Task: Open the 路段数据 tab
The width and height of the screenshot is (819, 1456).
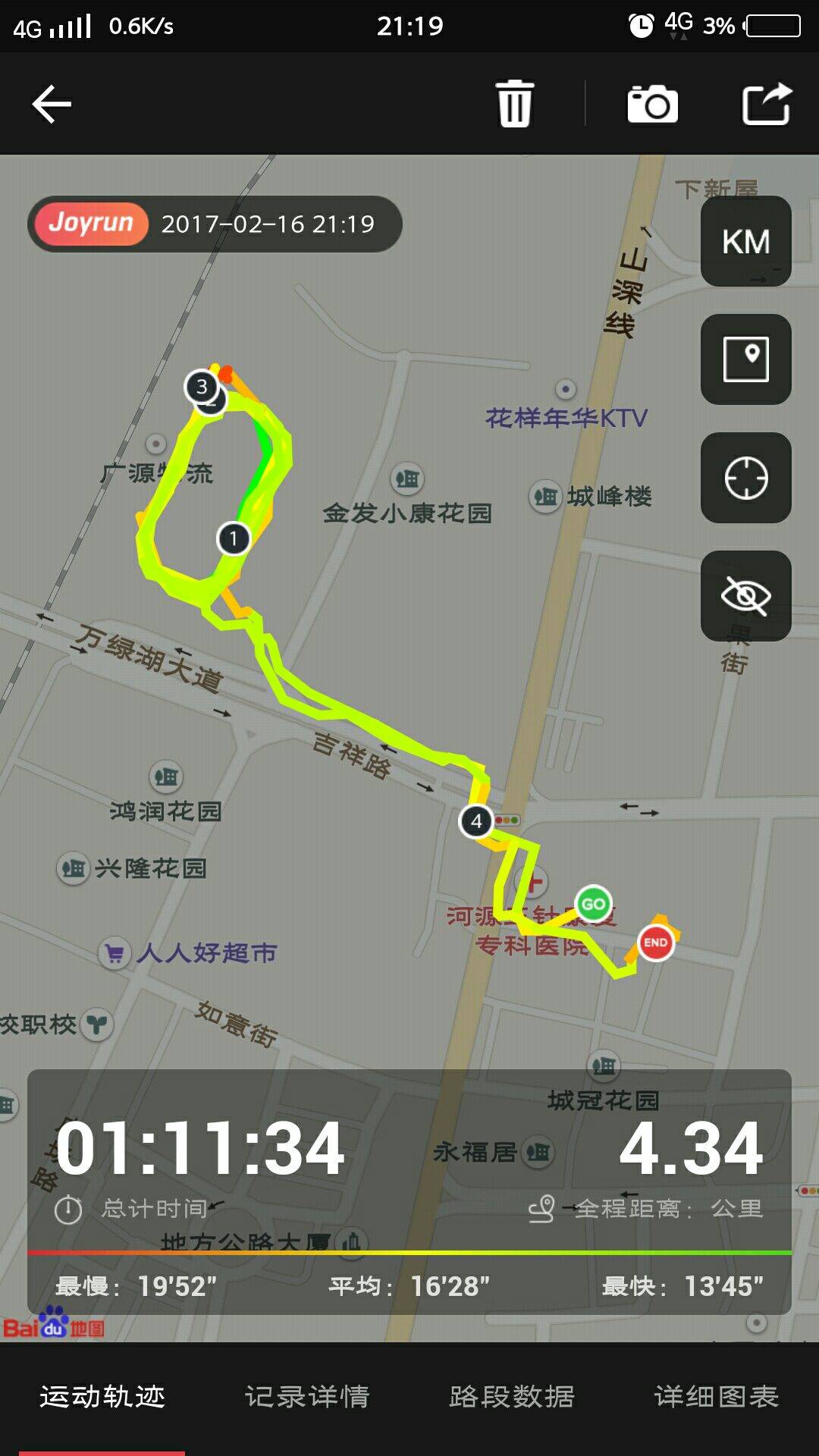Action: 512,1396
